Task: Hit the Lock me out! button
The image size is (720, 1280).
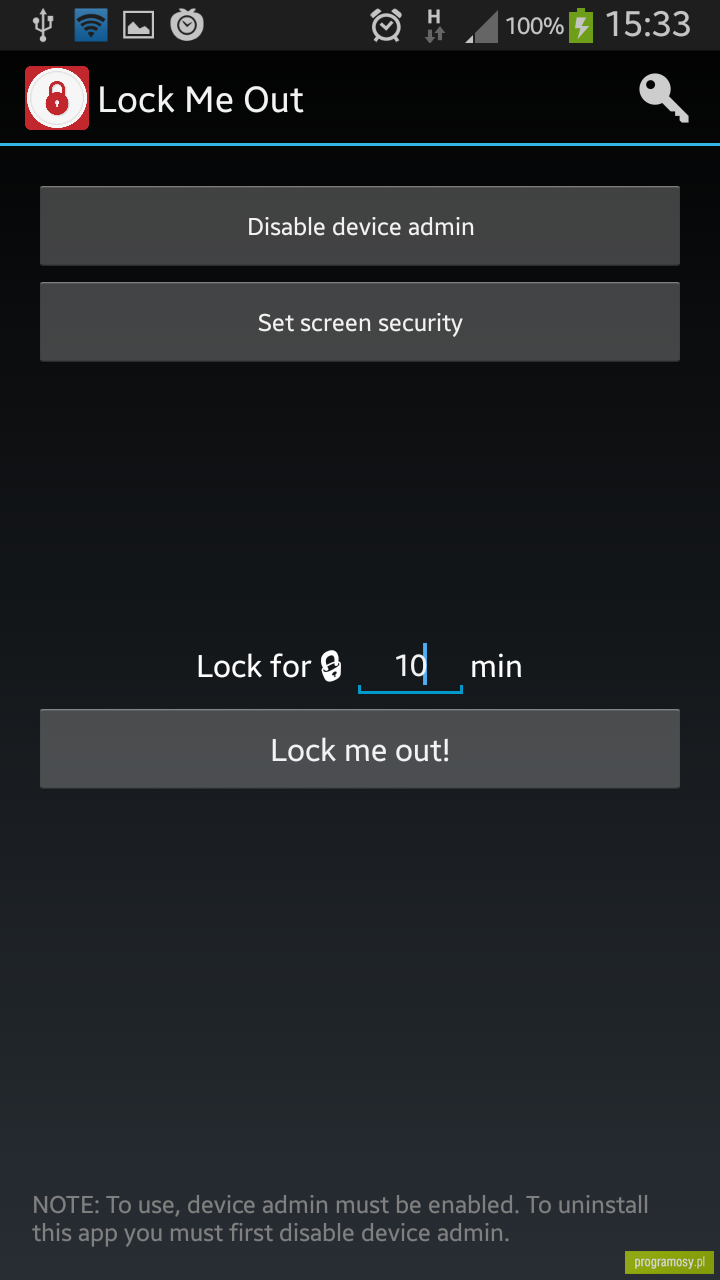Action: click(360, 750)
